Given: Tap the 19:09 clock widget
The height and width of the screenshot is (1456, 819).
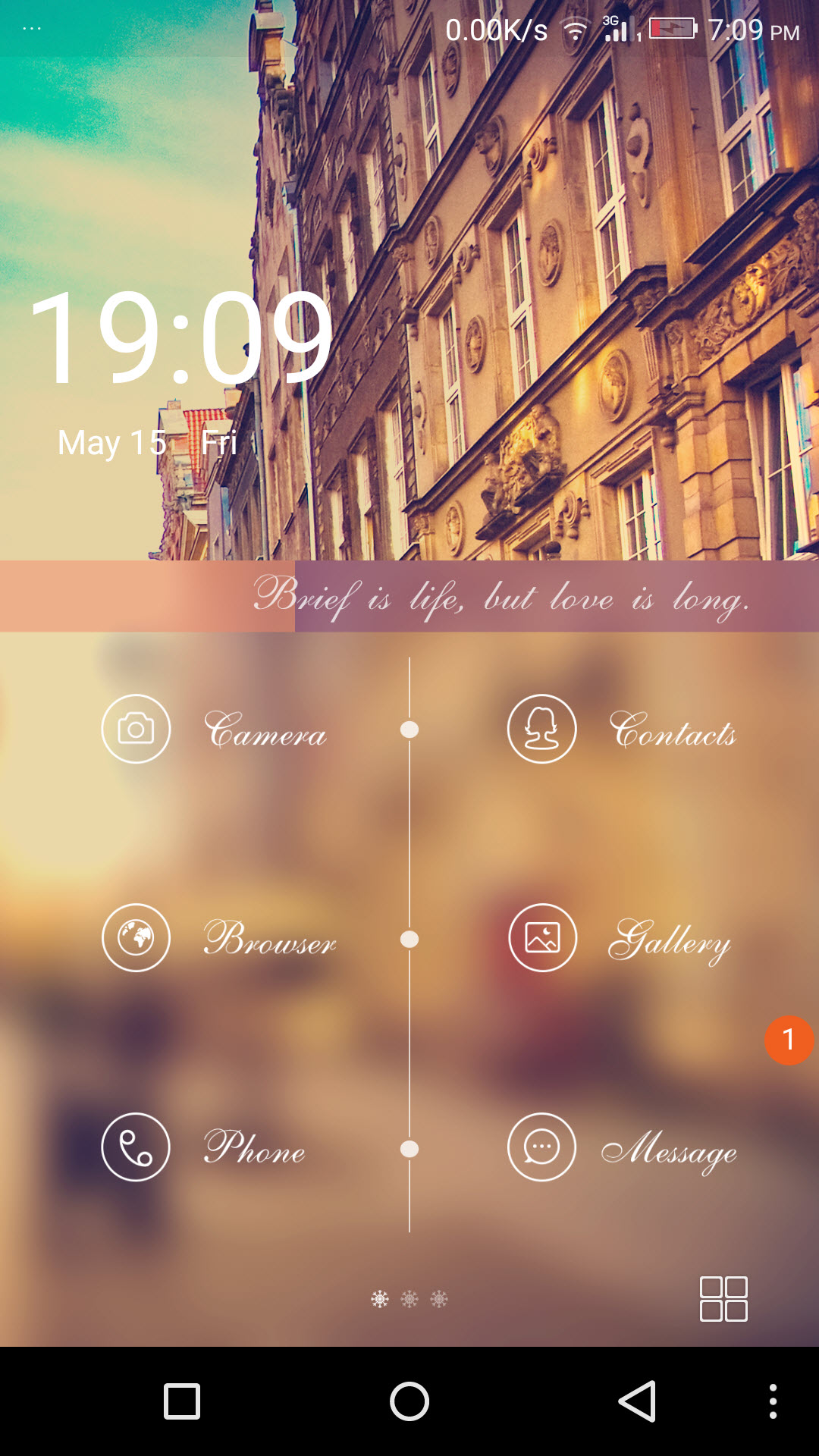Looking at the screenshot, I should pos(180,338).
